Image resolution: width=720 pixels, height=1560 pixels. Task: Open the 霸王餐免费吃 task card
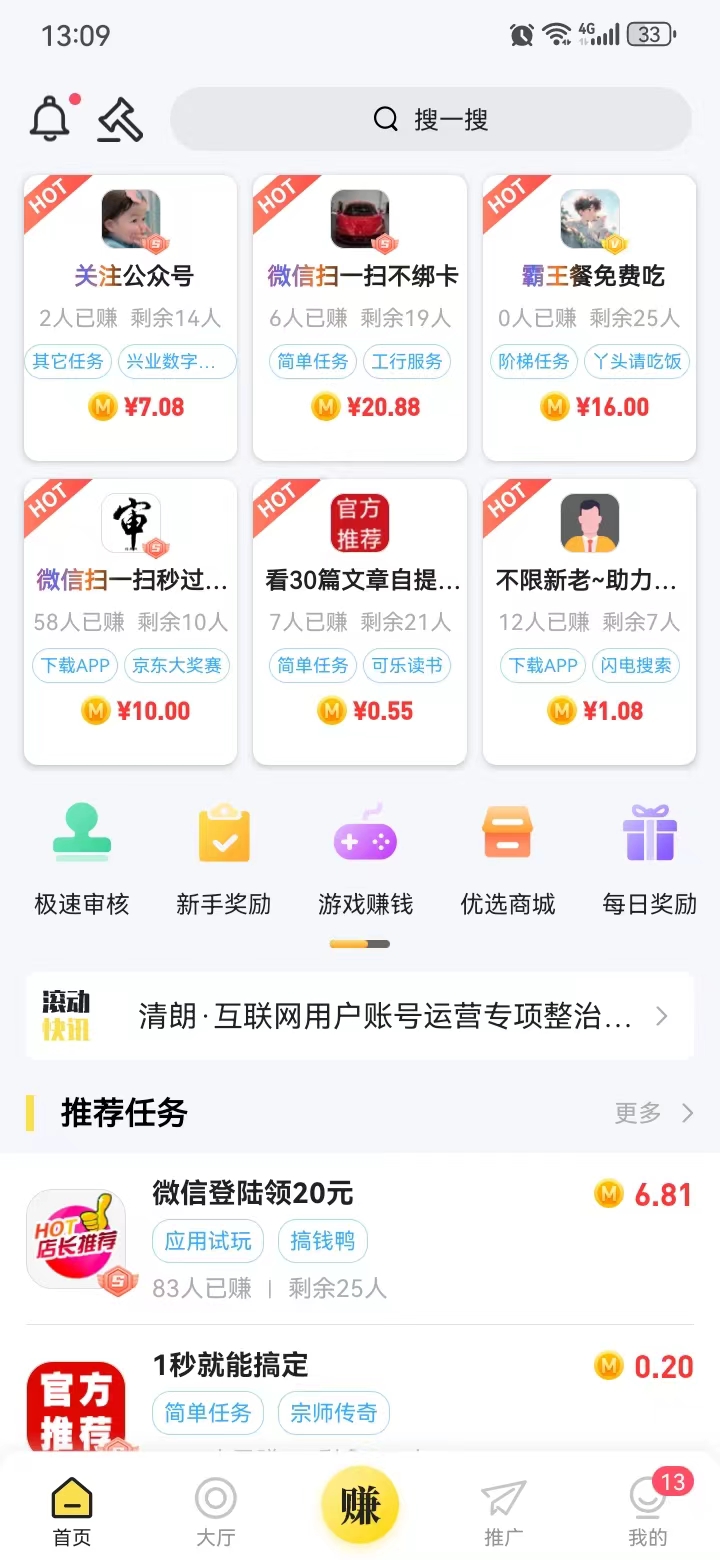(590, 318)
